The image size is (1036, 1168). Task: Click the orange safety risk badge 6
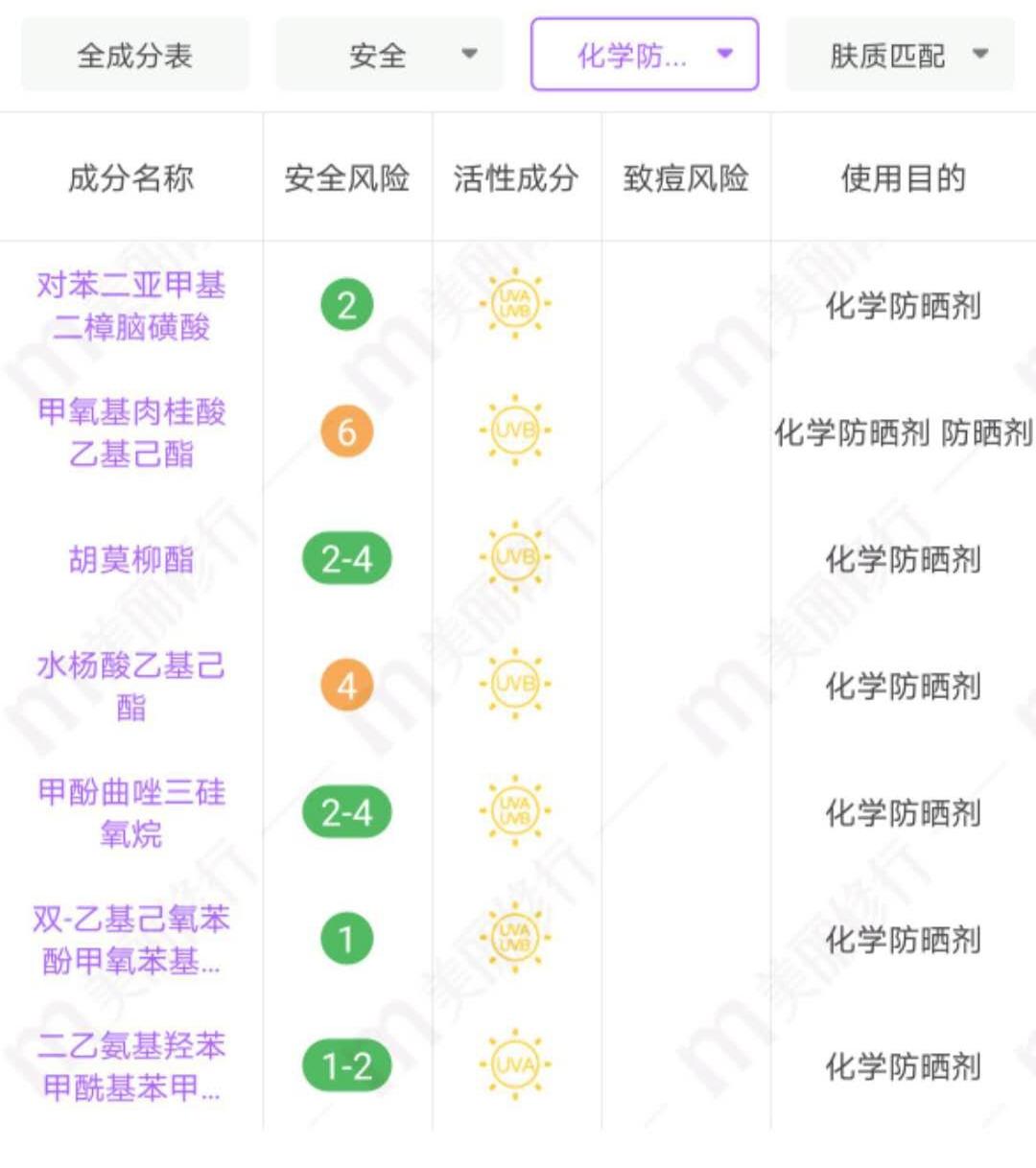click(x=346, y=430)
